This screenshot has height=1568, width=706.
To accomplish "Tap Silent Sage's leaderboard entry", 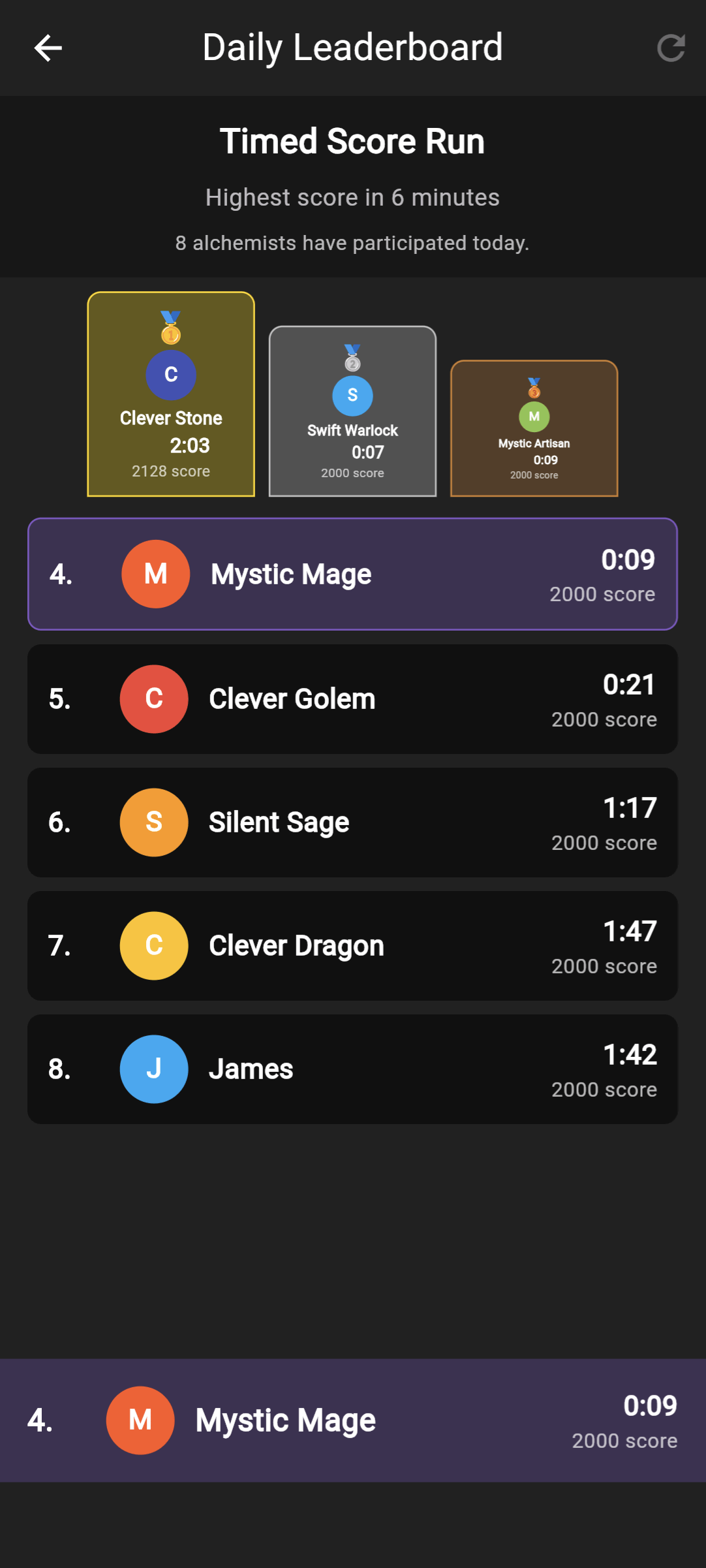I will click(x=352, y=823).
